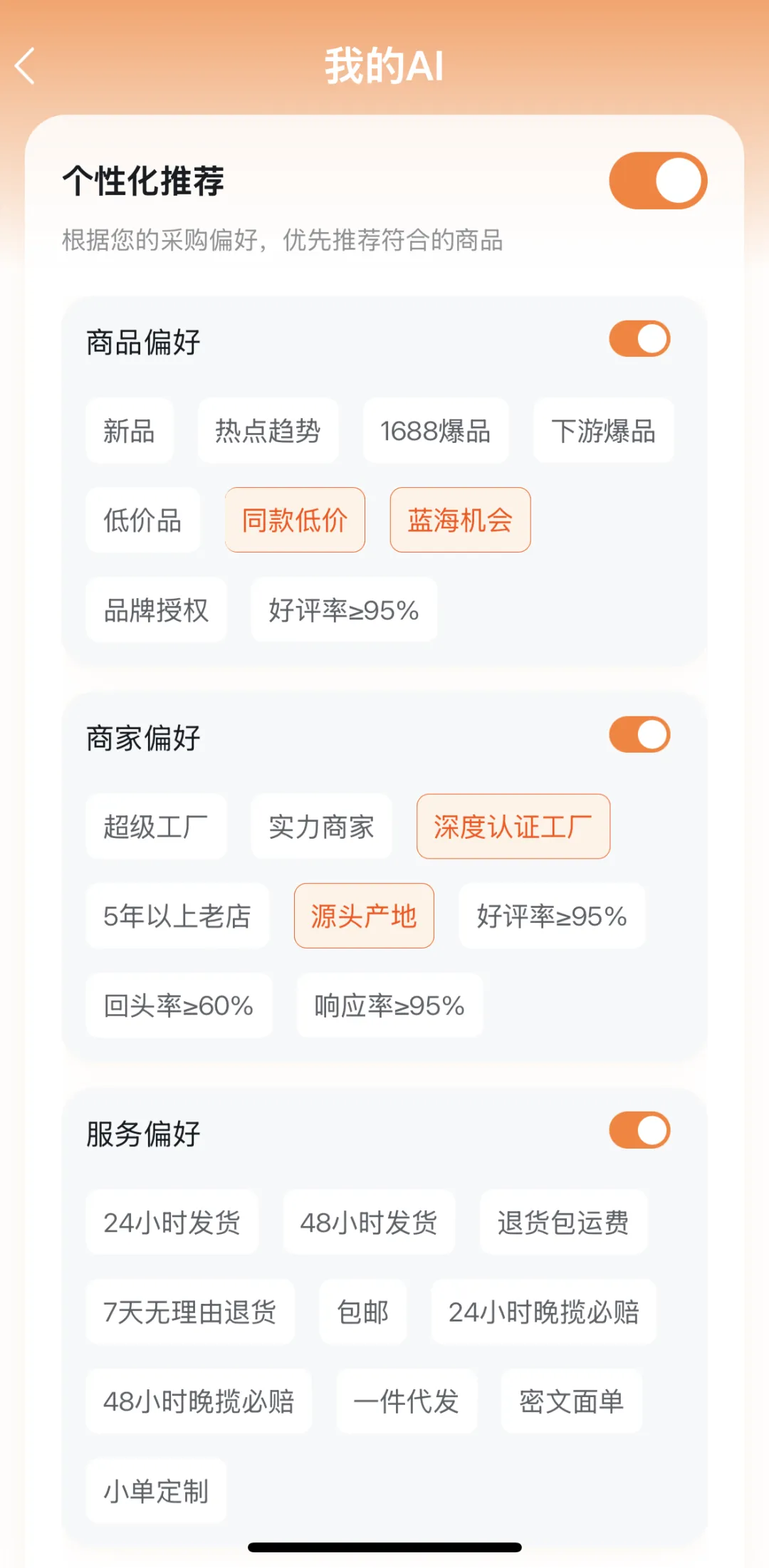Disable the 商品偏好 toggle
This screenshot has width=769, height=1568.
(639, 339)
